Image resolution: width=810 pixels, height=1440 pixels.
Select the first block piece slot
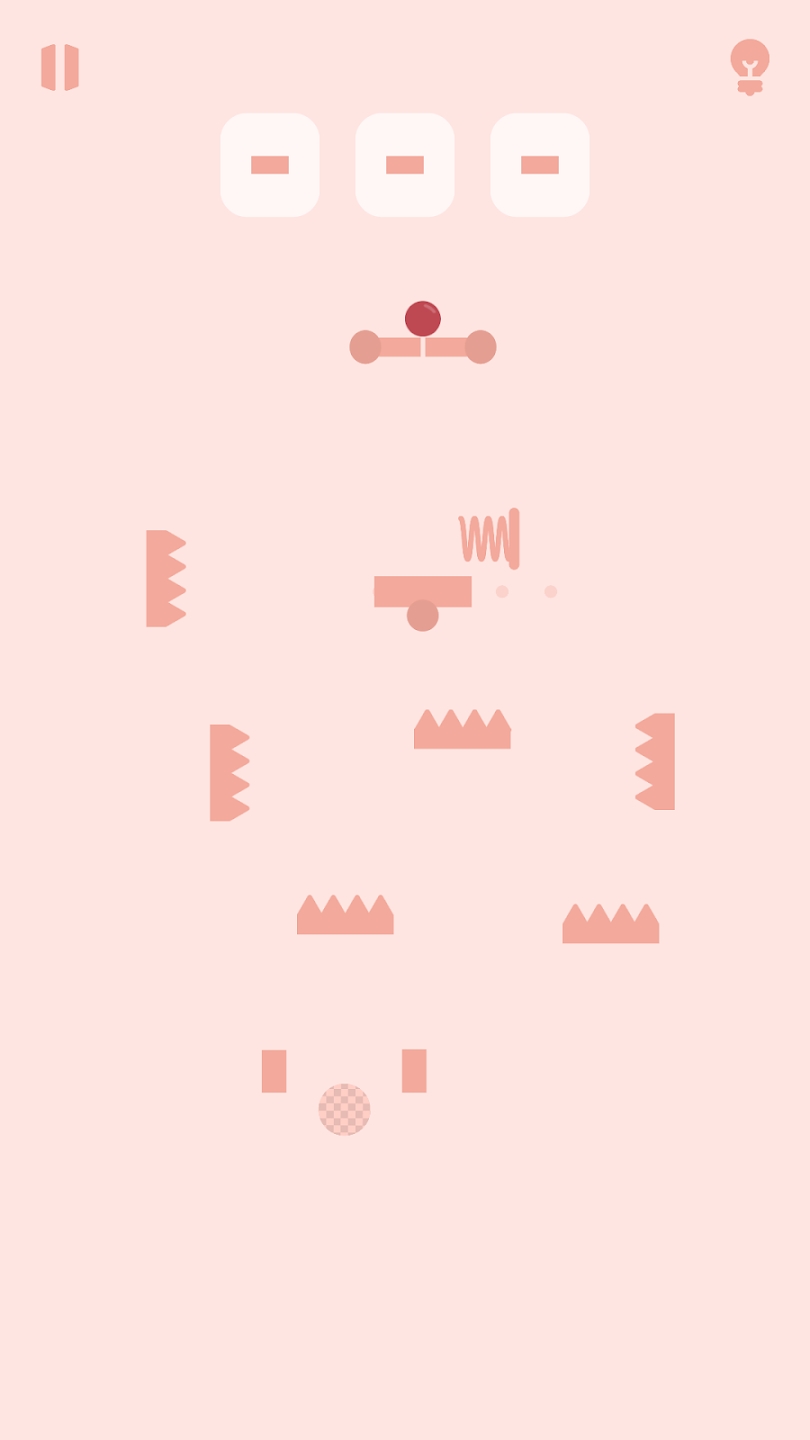(x=270, y=165)
